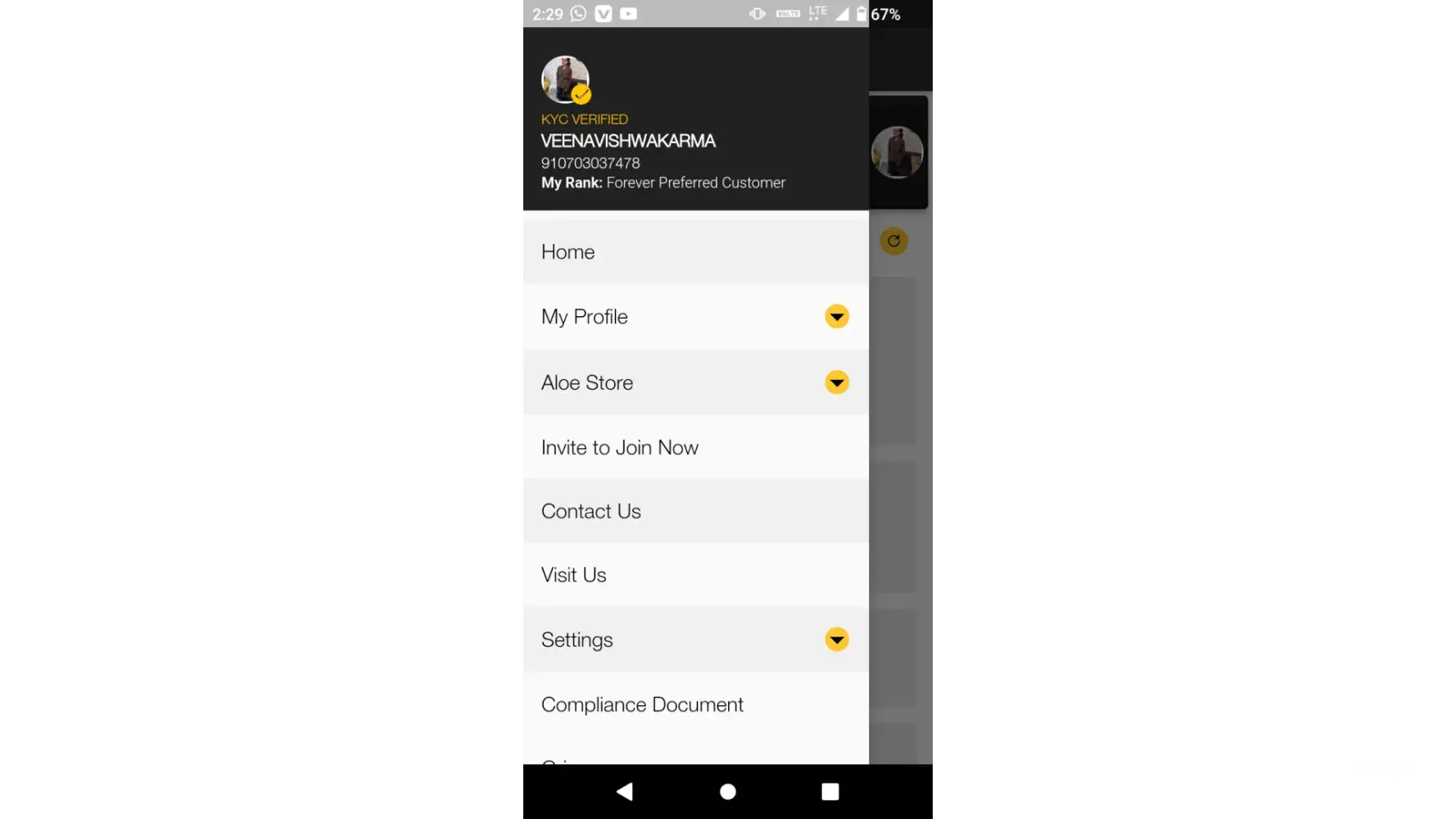Expand the Settings submenu arrow
Viewport: 1456px width, 819px height.
point(836,640)
